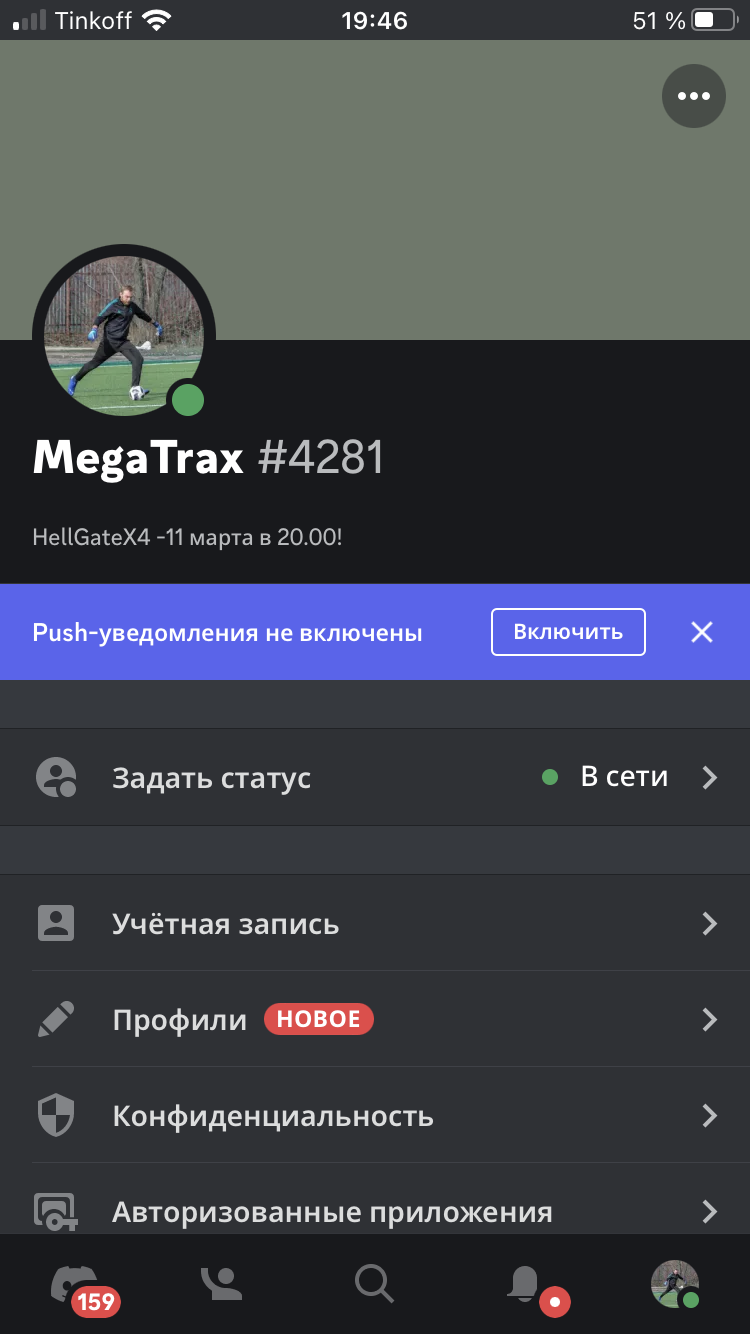Viewport: 750px width, 1334px height.
Task: Open the Задать статус row
Action: point(375,777)
